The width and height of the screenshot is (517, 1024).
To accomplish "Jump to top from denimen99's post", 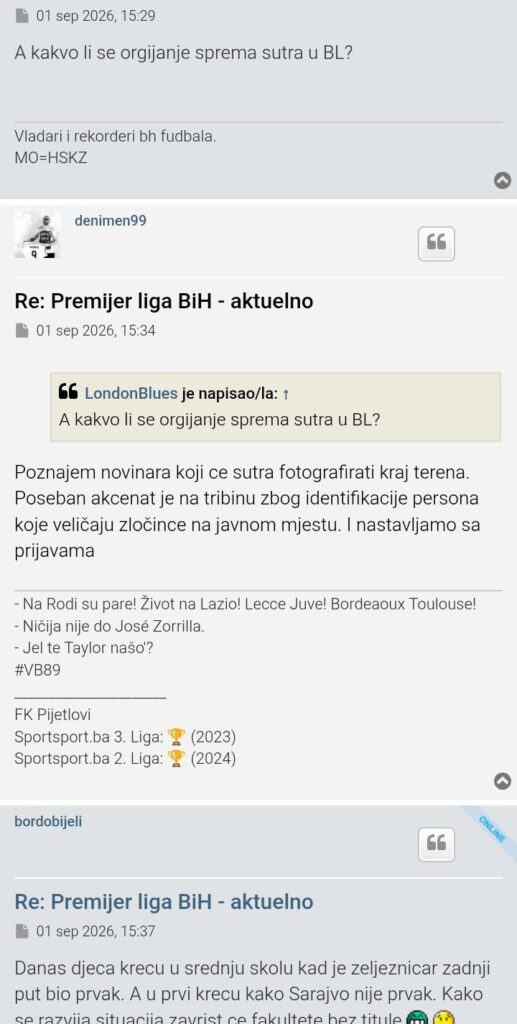I will [502, 781].
